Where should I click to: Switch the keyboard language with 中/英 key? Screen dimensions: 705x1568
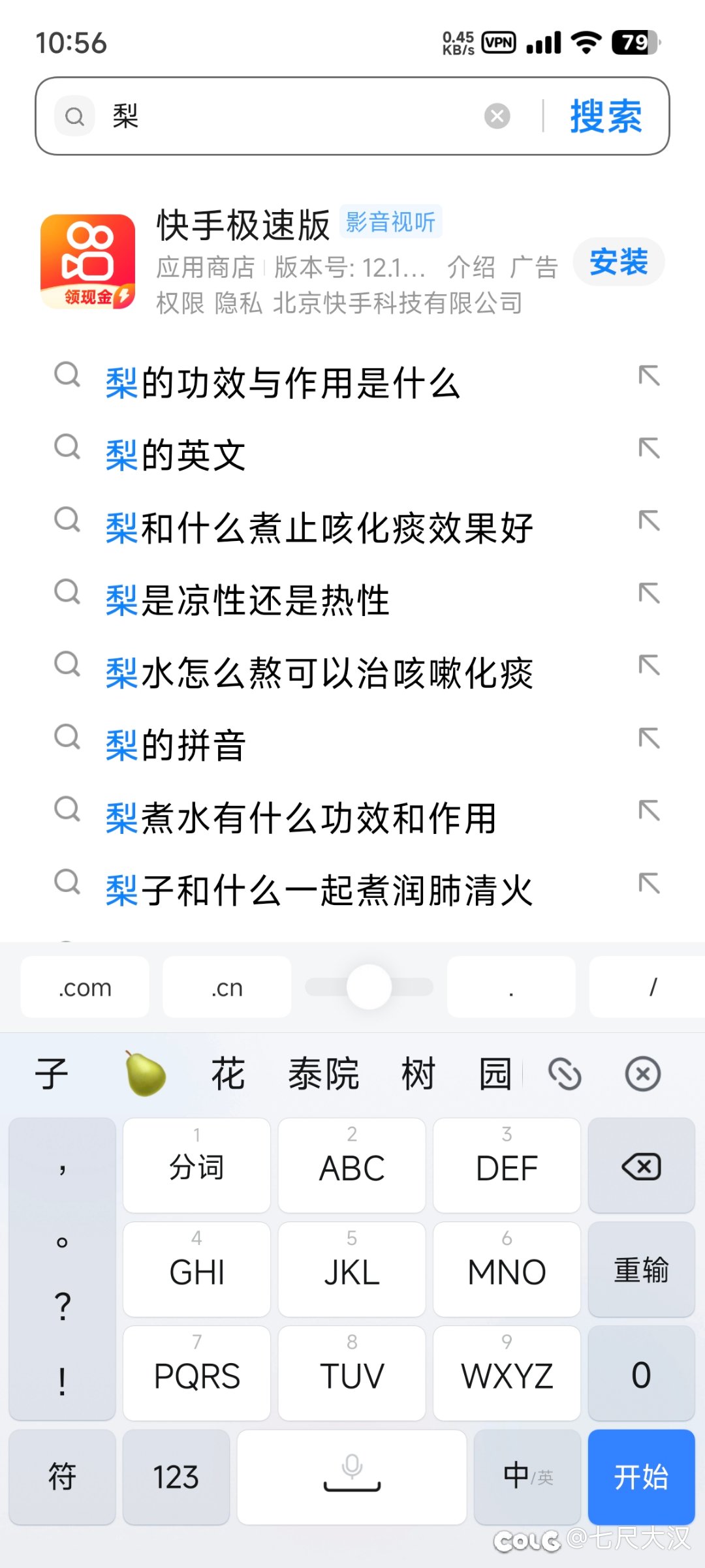click(527, 1477)
